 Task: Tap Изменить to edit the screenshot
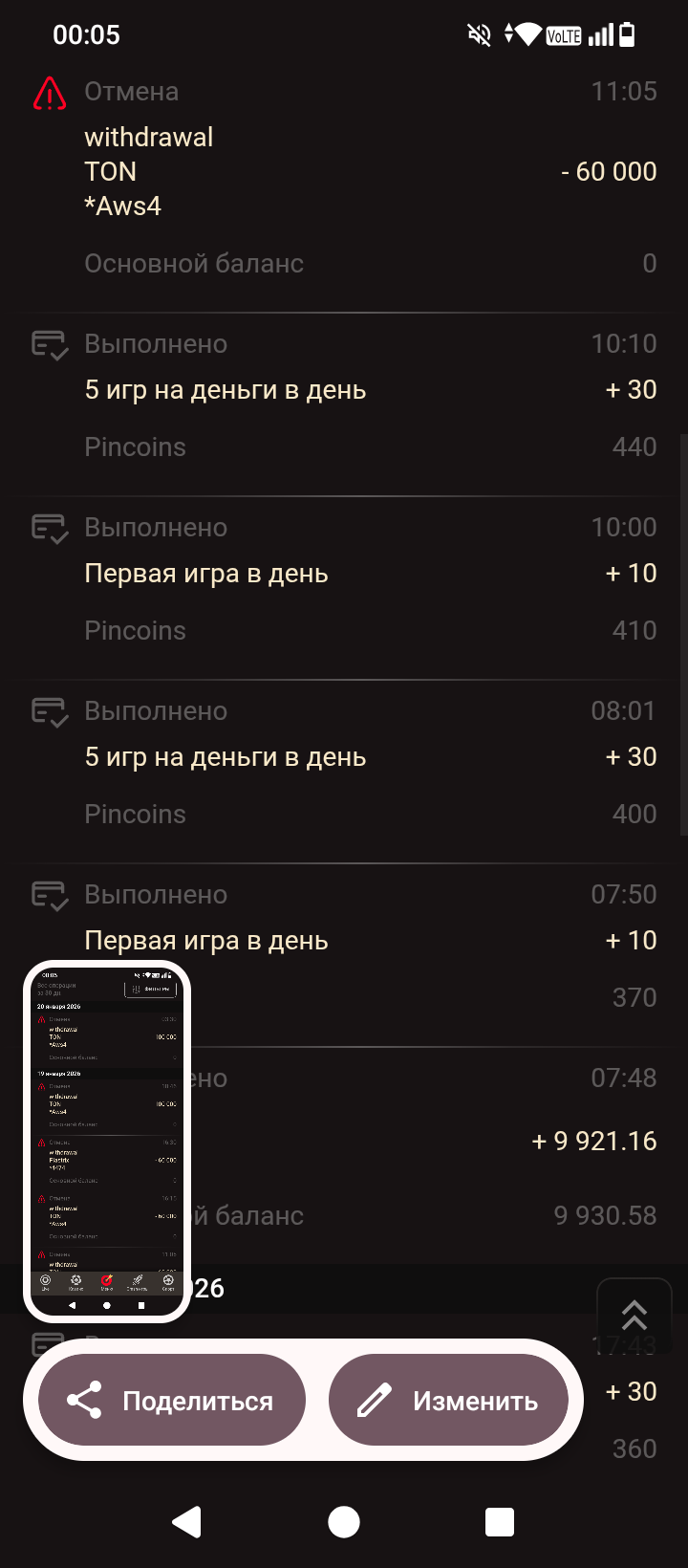coord(449,1401)
